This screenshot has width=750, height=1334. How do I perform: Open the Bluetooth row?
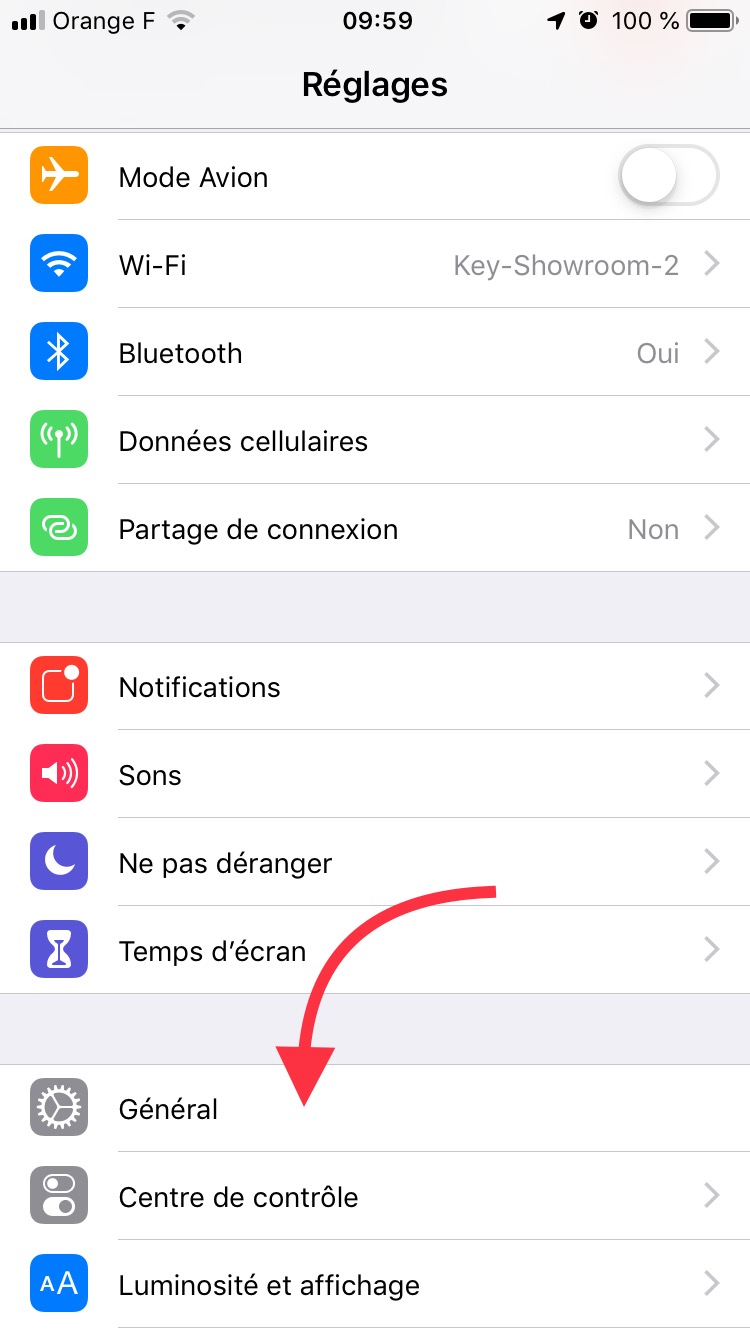(x=375, y=353)
